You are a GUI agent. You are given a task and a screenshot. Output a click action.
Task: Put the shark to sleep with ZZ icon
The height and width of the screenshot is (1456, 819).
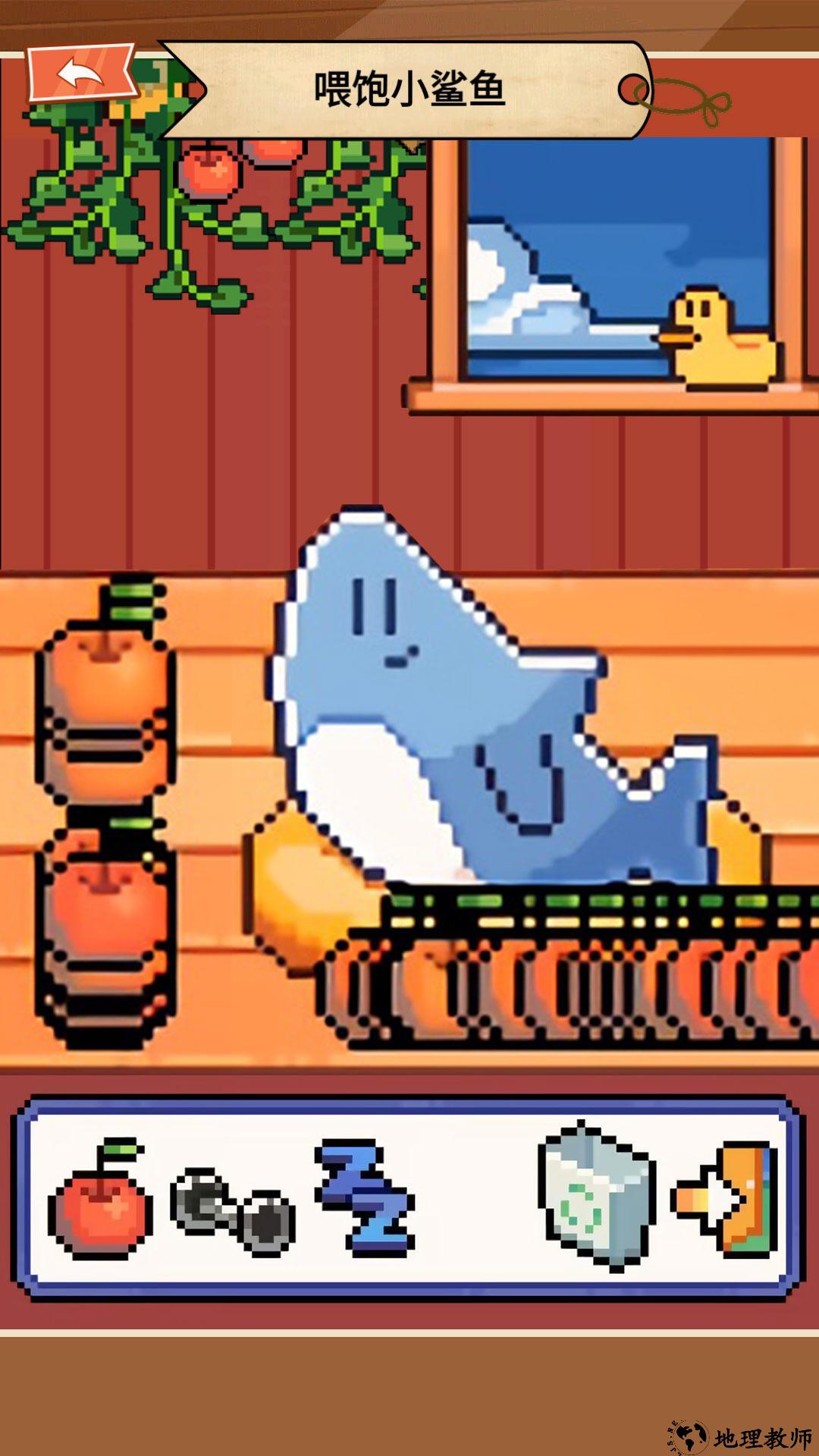pyautogui.click(x=366, y=1196)
